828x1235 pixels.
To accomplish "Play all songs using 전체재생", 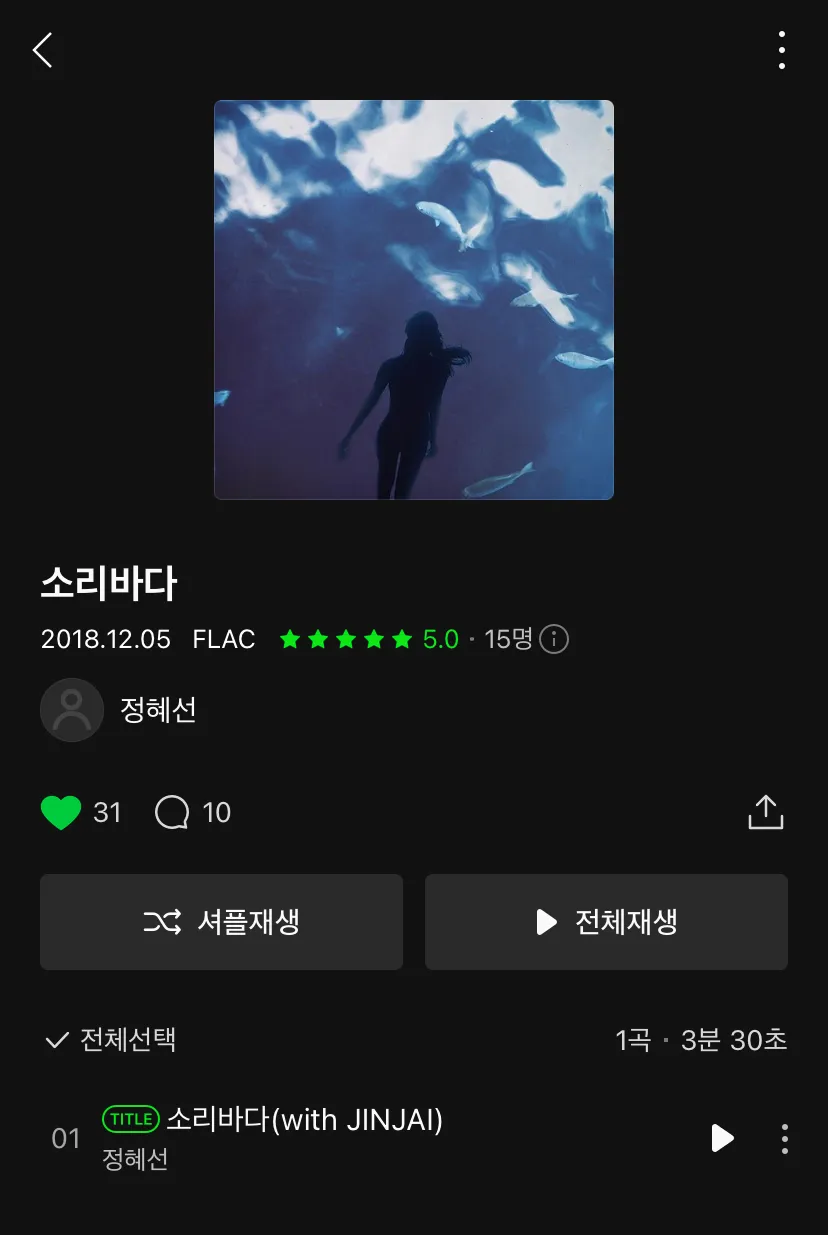I will tap(606, 921).
